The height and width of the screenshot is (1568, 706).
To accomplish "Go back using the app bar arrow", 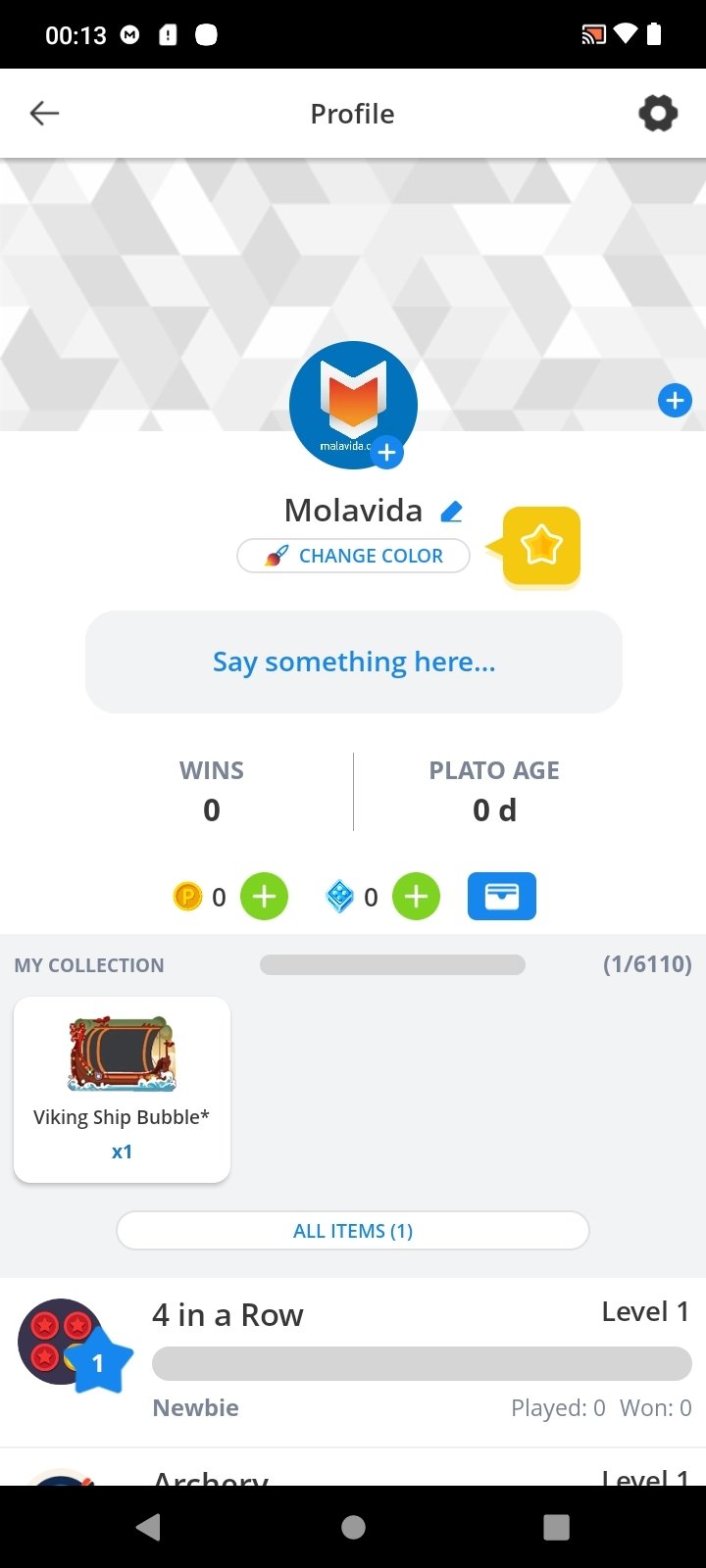I will tap(44, 114).
